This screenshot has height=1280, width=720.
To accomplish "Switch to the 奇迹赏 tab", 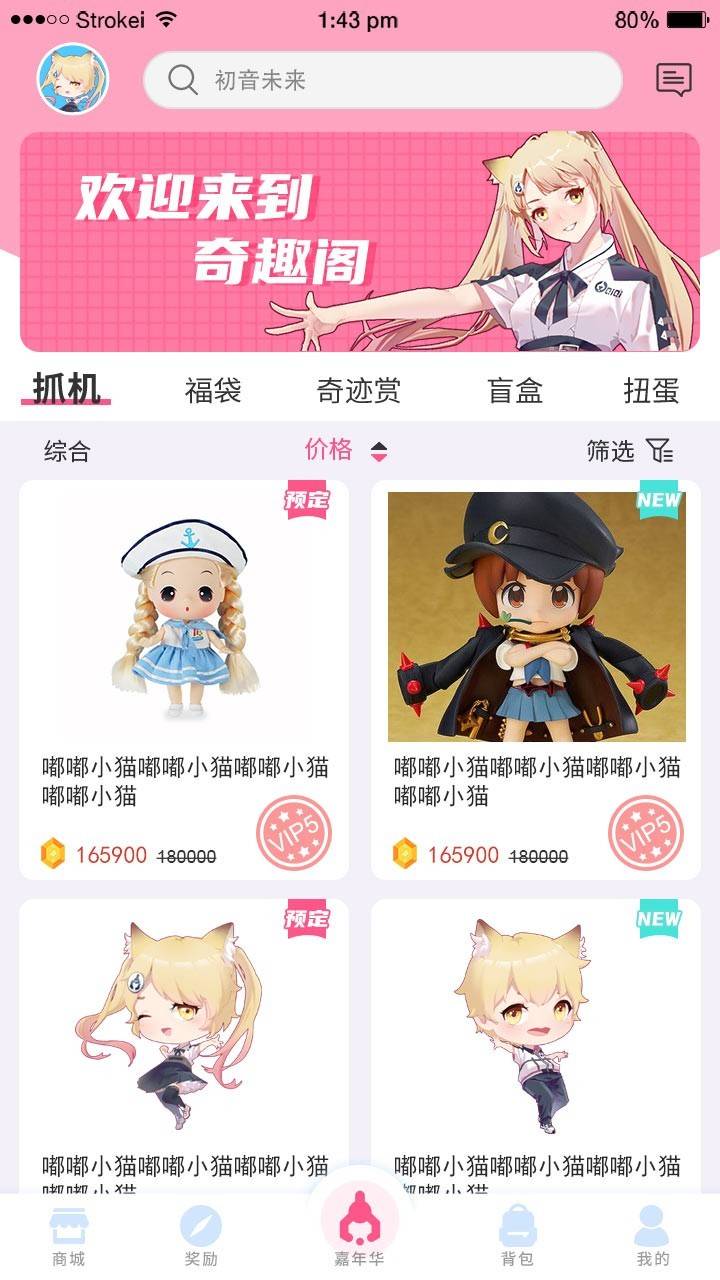I will (x=359, y=390).
